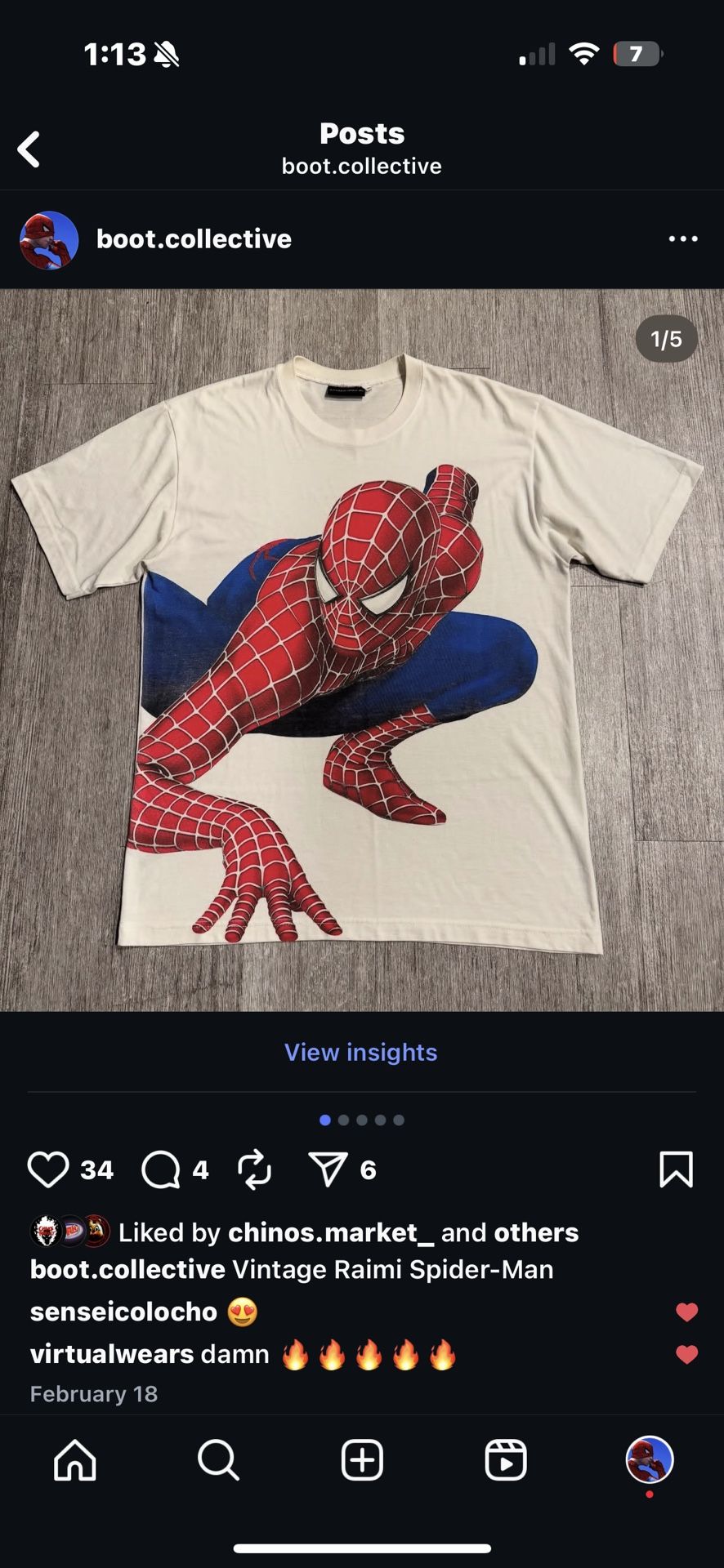
Task: Unlike the comment by senseicolocho
Action: click(x=686, y=1312)
